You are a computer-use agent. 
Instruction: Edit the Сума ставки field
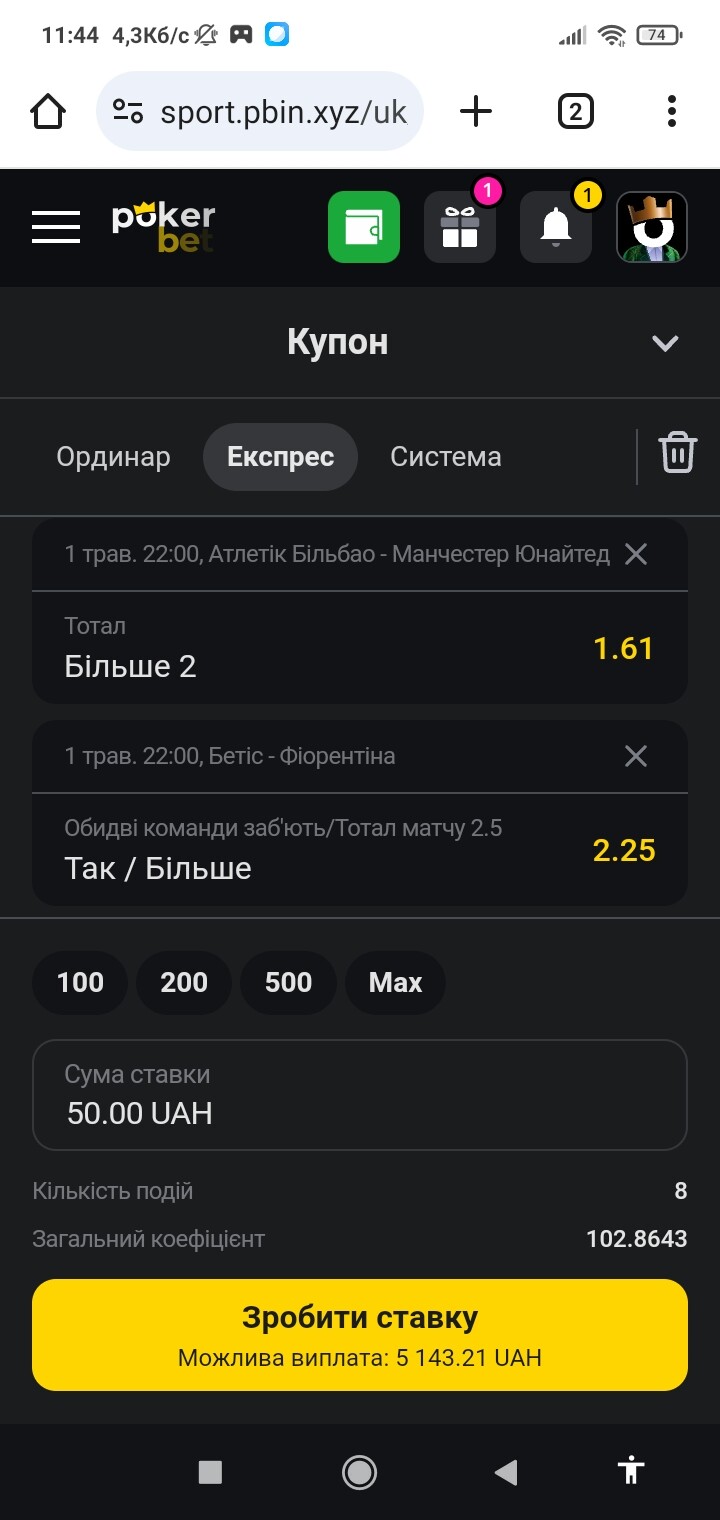[360, 1095]
